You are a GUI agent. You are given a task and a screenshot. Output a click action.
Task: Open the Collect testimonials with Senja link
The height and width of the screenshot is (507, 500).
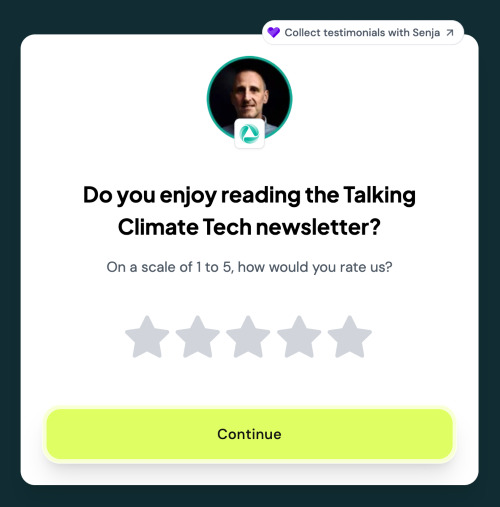pos(363,32)
